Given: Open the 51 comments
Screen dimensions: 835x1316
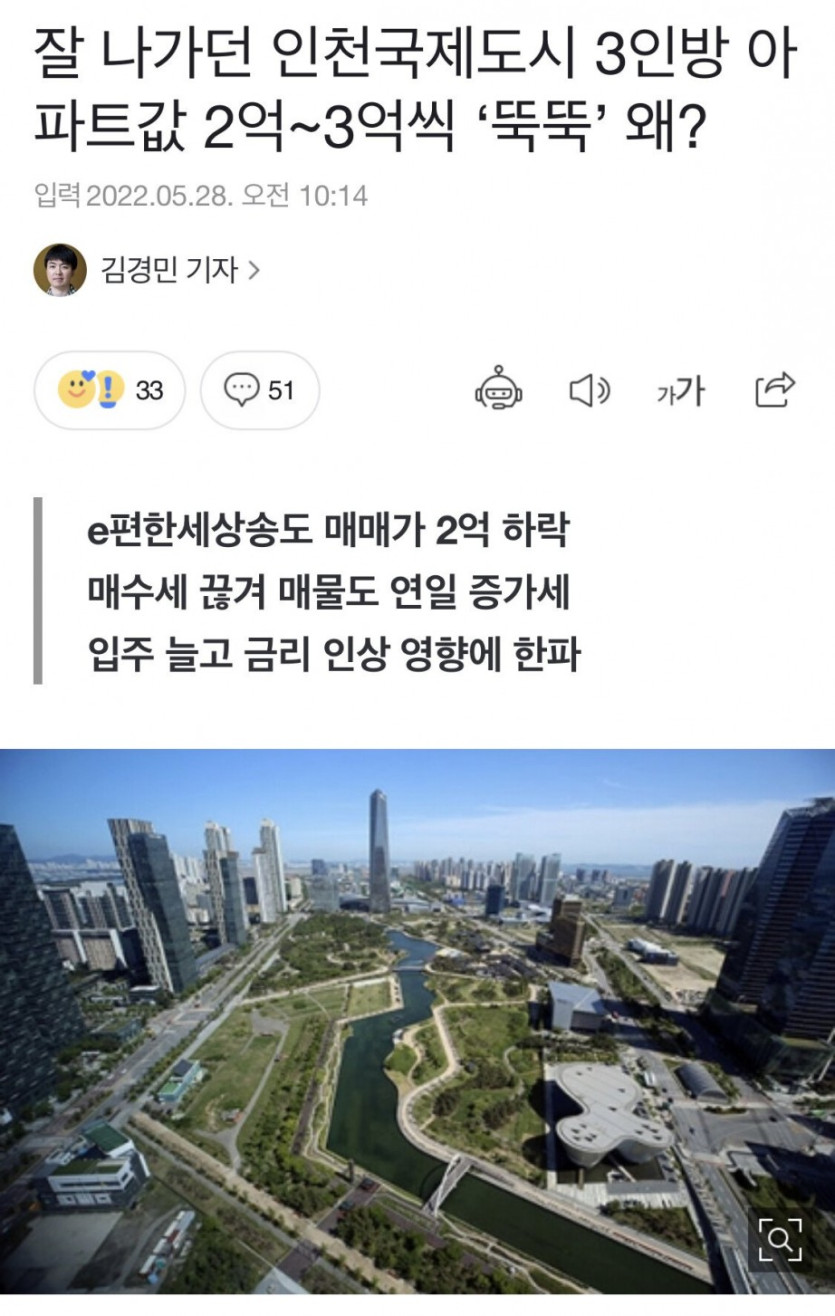Looking at the screenshot, I should pyautogui.click(x=260, y=390).
